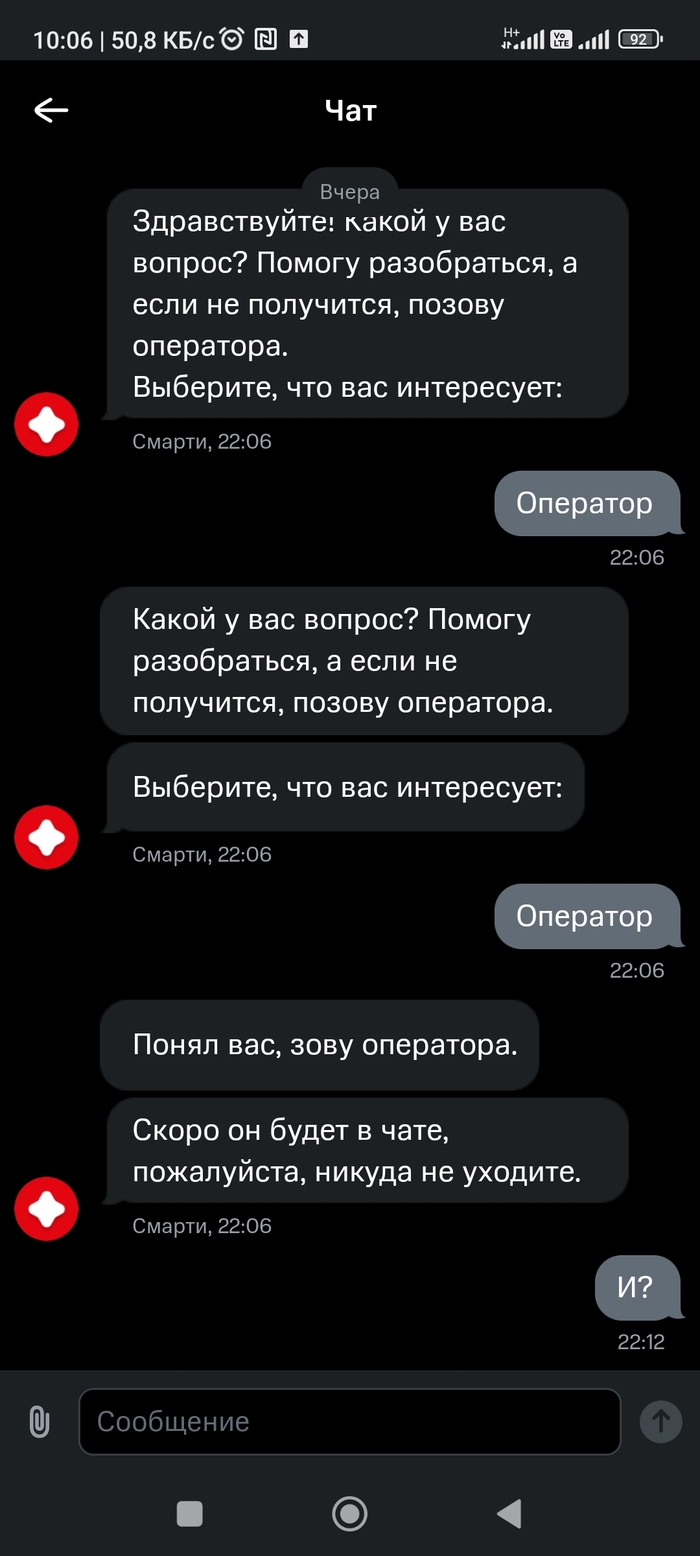Open recent apps from the navigation bar

pyautogui.click(x=190, y=1513)
